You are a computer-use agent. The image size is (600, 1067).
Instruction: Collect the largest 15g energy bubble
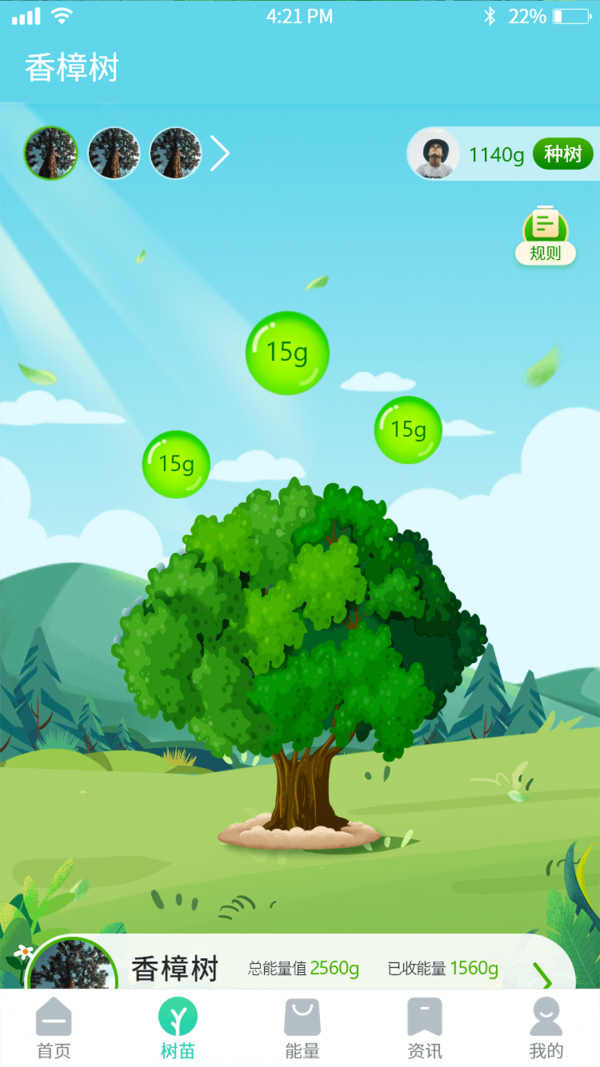point(287,352)
